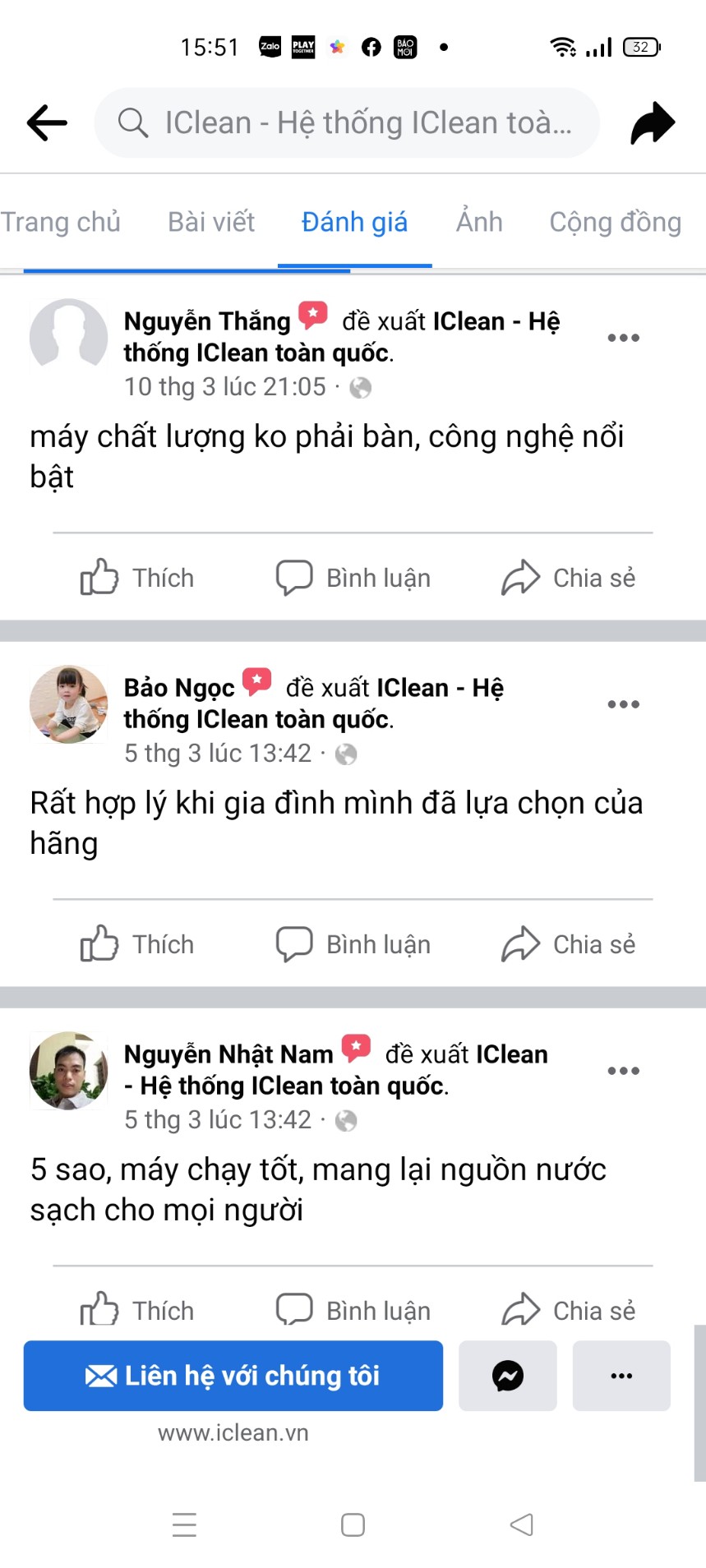Share Bảo Ngọc's review
The image size is (706, 1568).
pos(569,944)
